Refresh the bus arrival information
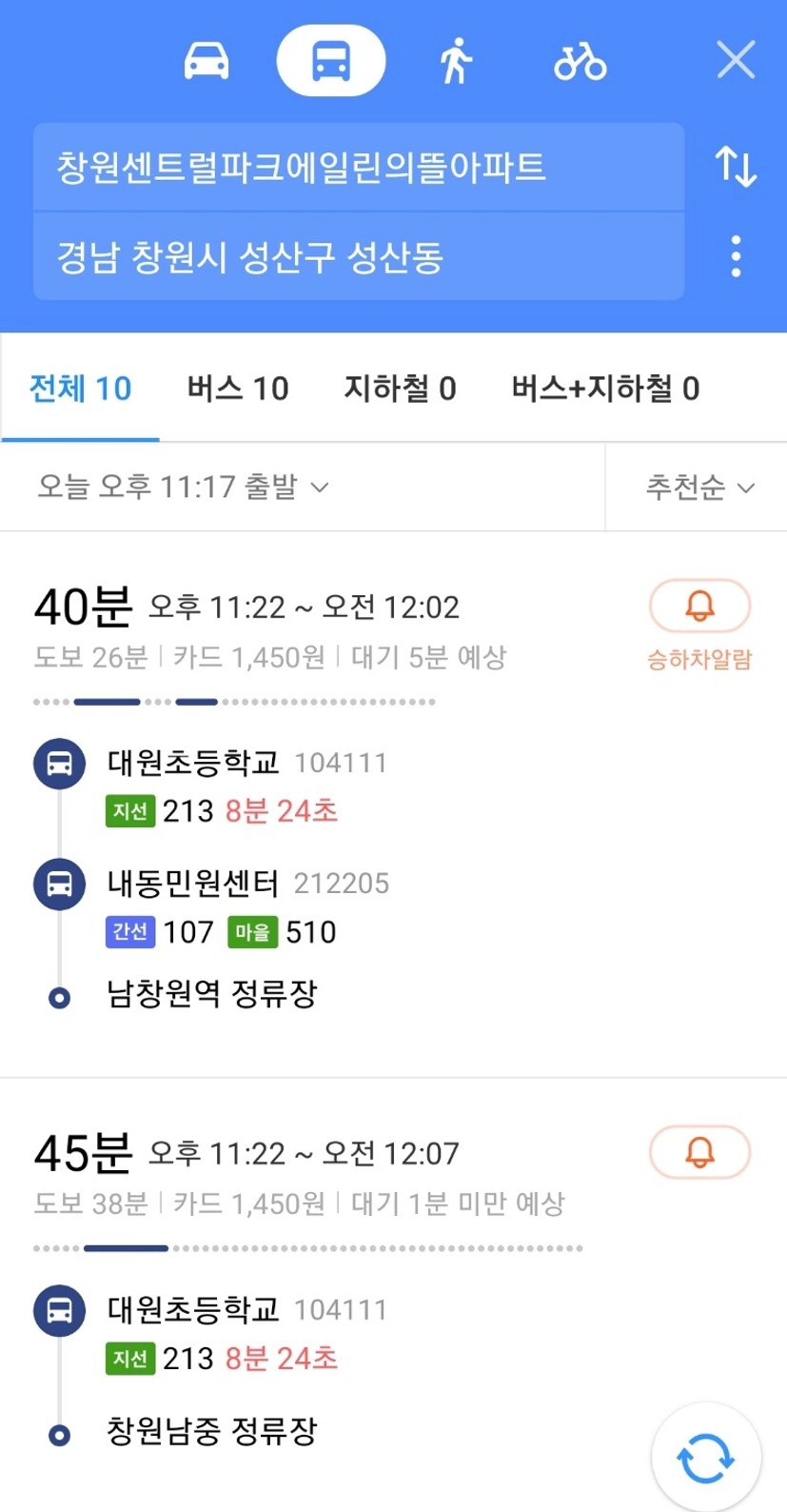787x1512 pixels. 705,1457
